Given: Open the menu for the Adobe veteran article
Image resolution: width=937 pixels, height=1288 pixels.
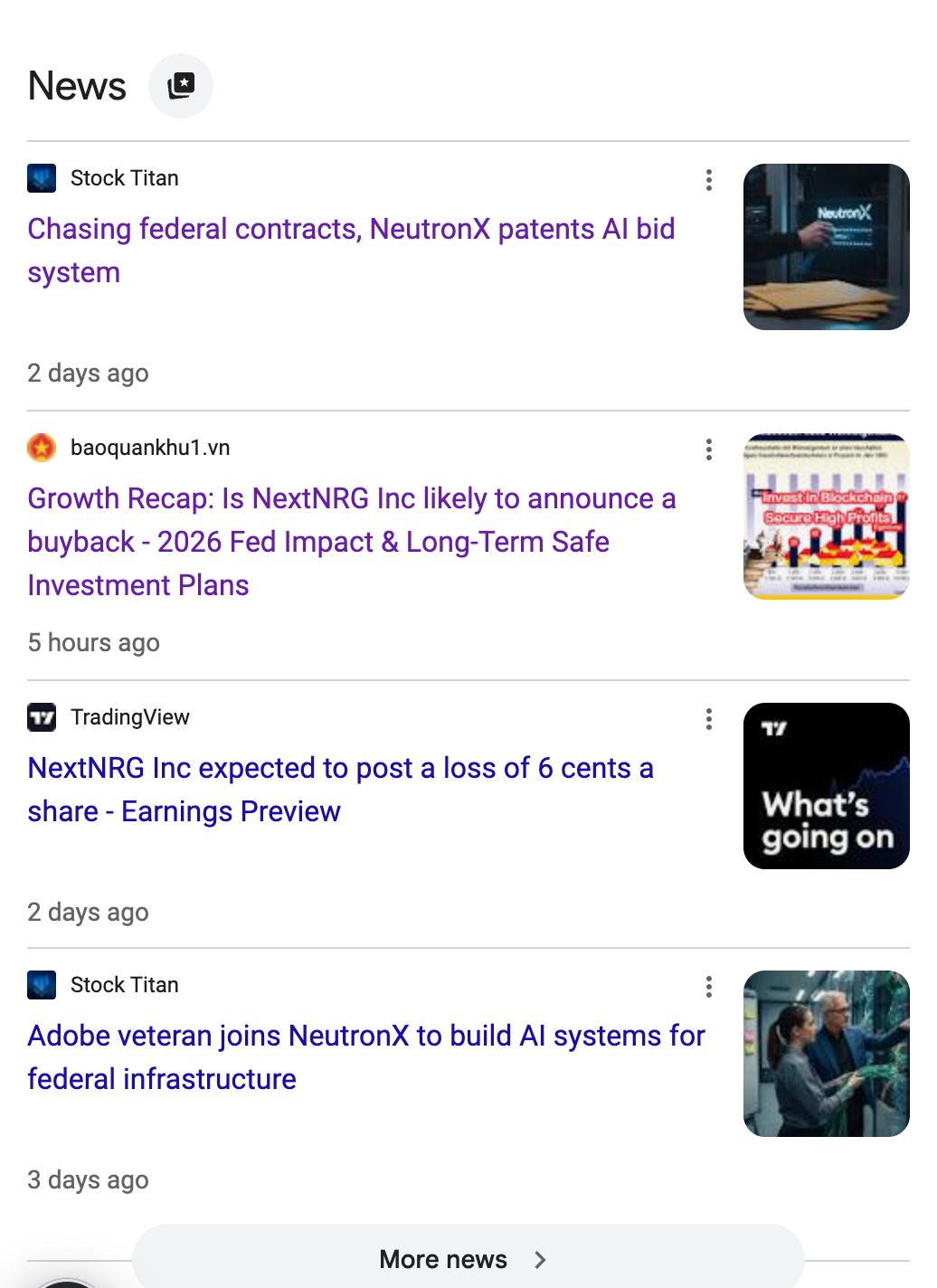Looking at the screenshot, I should pos(709,987).
